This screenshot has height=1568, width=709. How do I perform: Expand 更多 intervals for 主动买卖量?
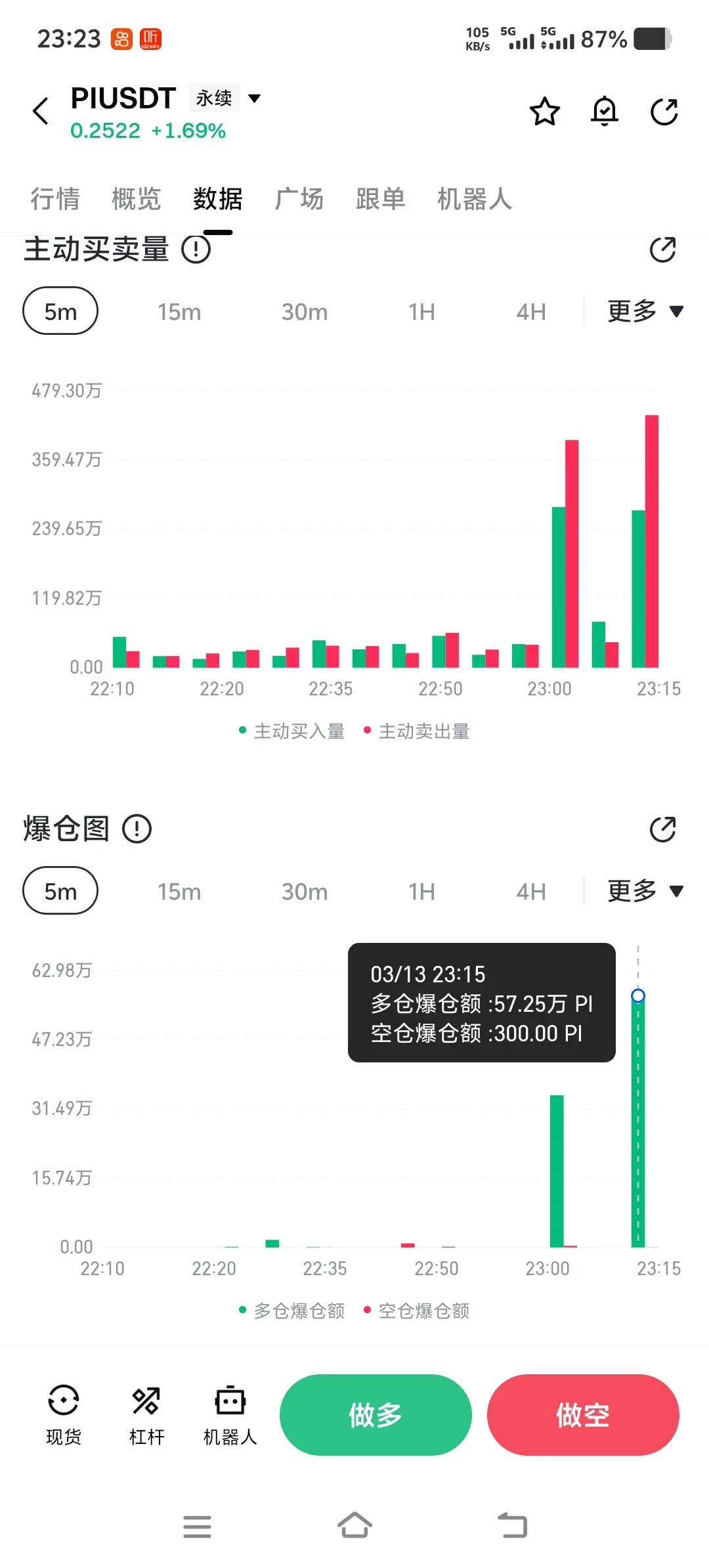tap(645, 311)
